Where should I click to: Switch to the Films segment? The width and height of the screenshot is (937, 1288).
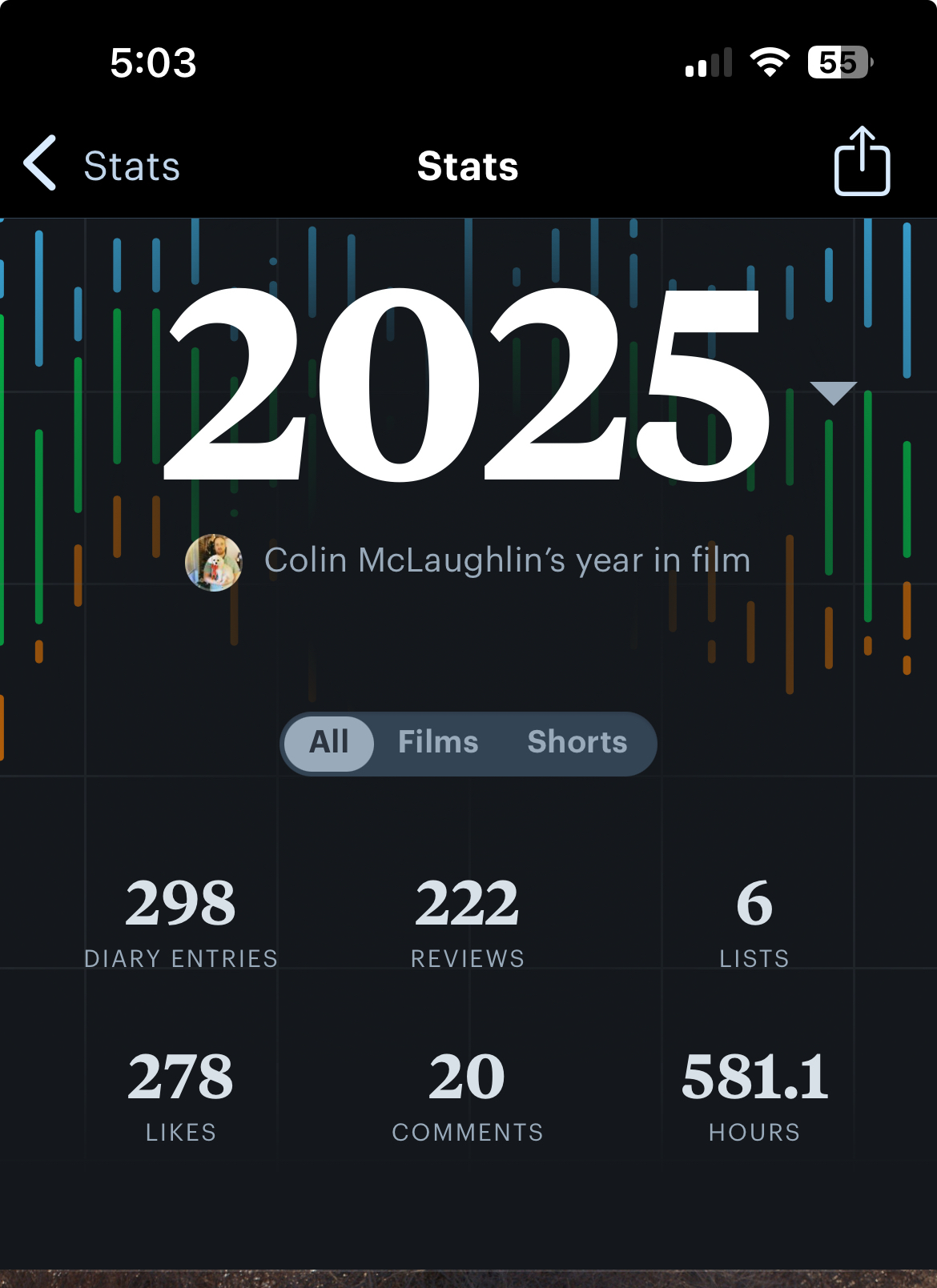pyautogui.click(x=438, y=743)
